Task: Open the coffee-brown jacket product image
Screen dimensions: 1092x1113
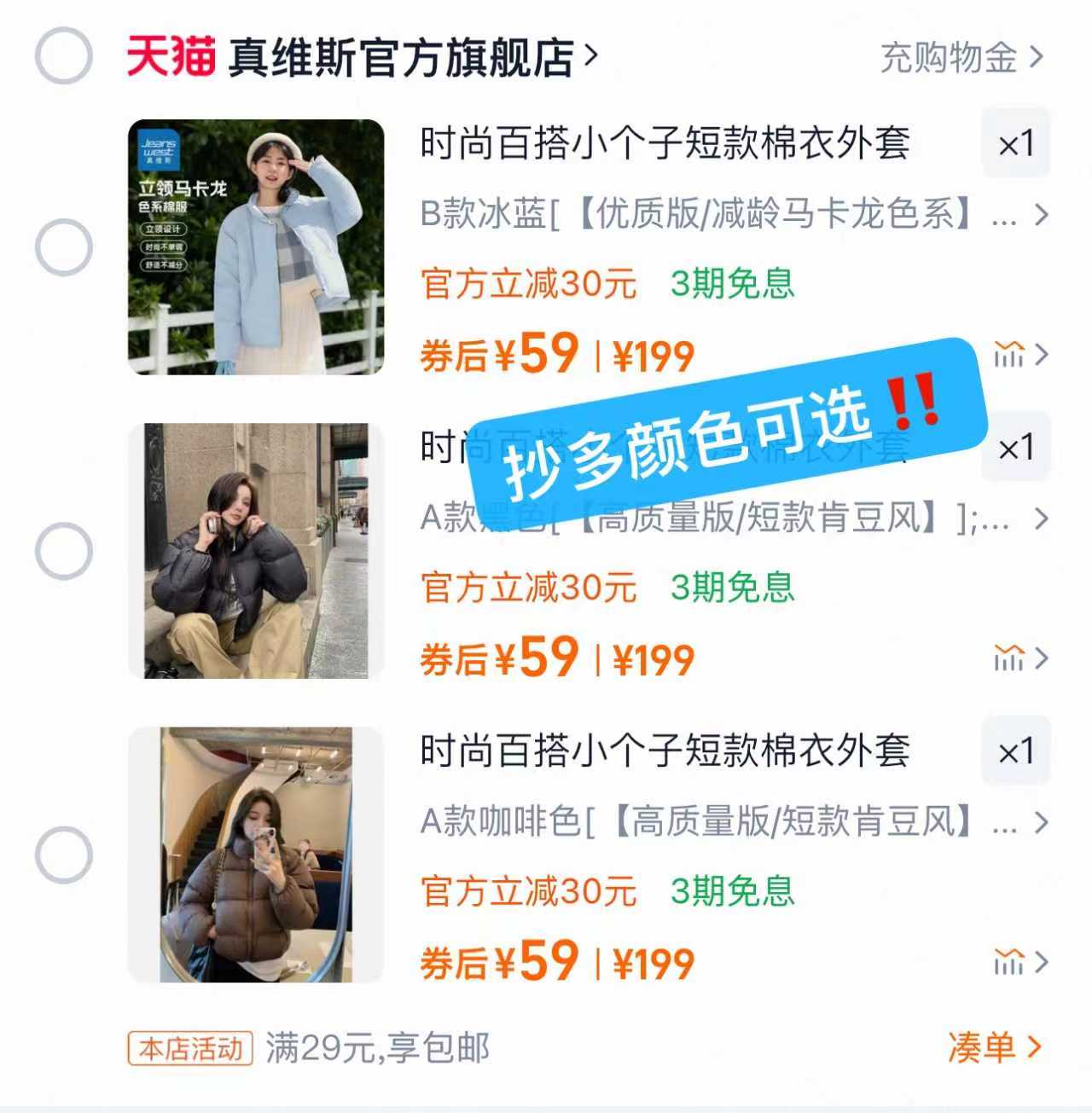Action: 256,855
